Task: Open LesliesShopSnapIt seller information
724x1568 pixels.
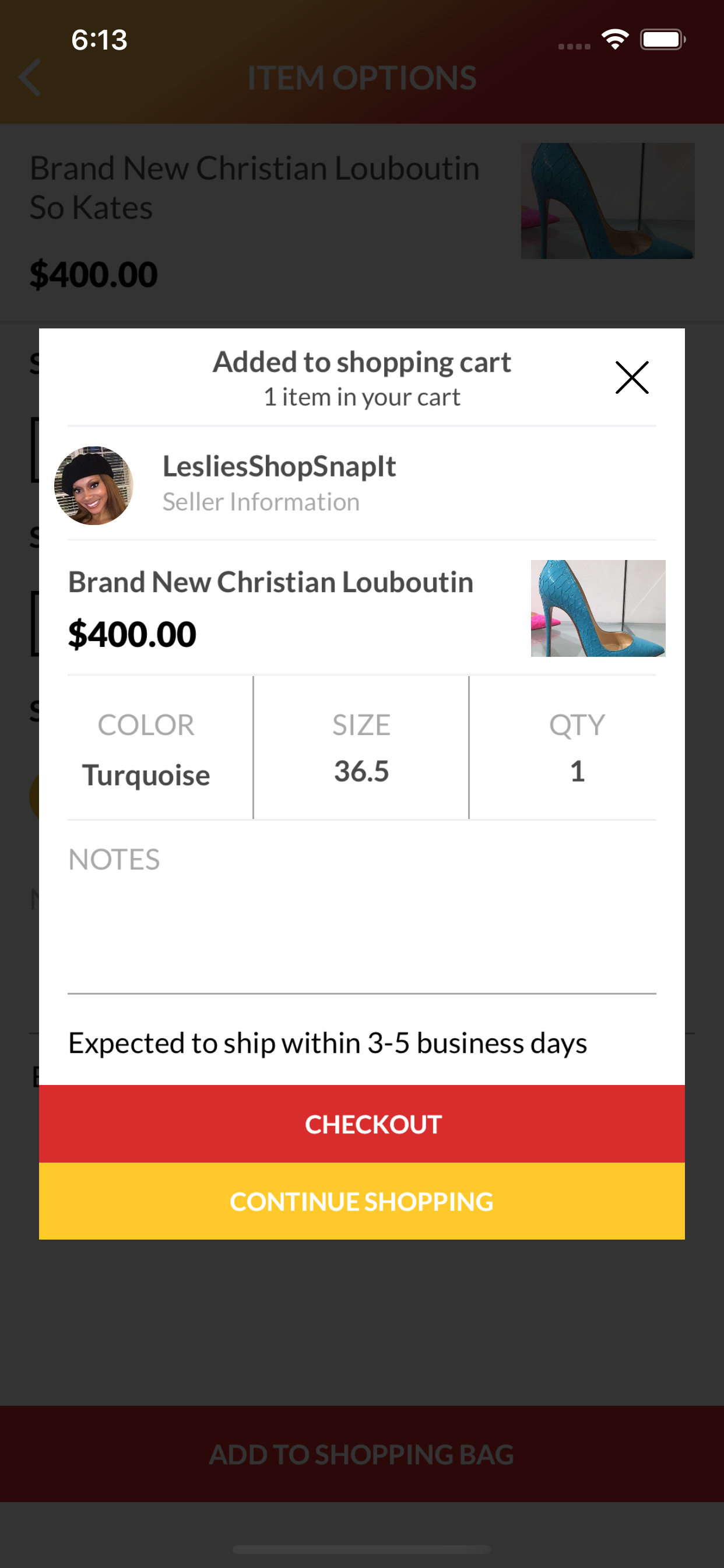Action: point(279,484)
